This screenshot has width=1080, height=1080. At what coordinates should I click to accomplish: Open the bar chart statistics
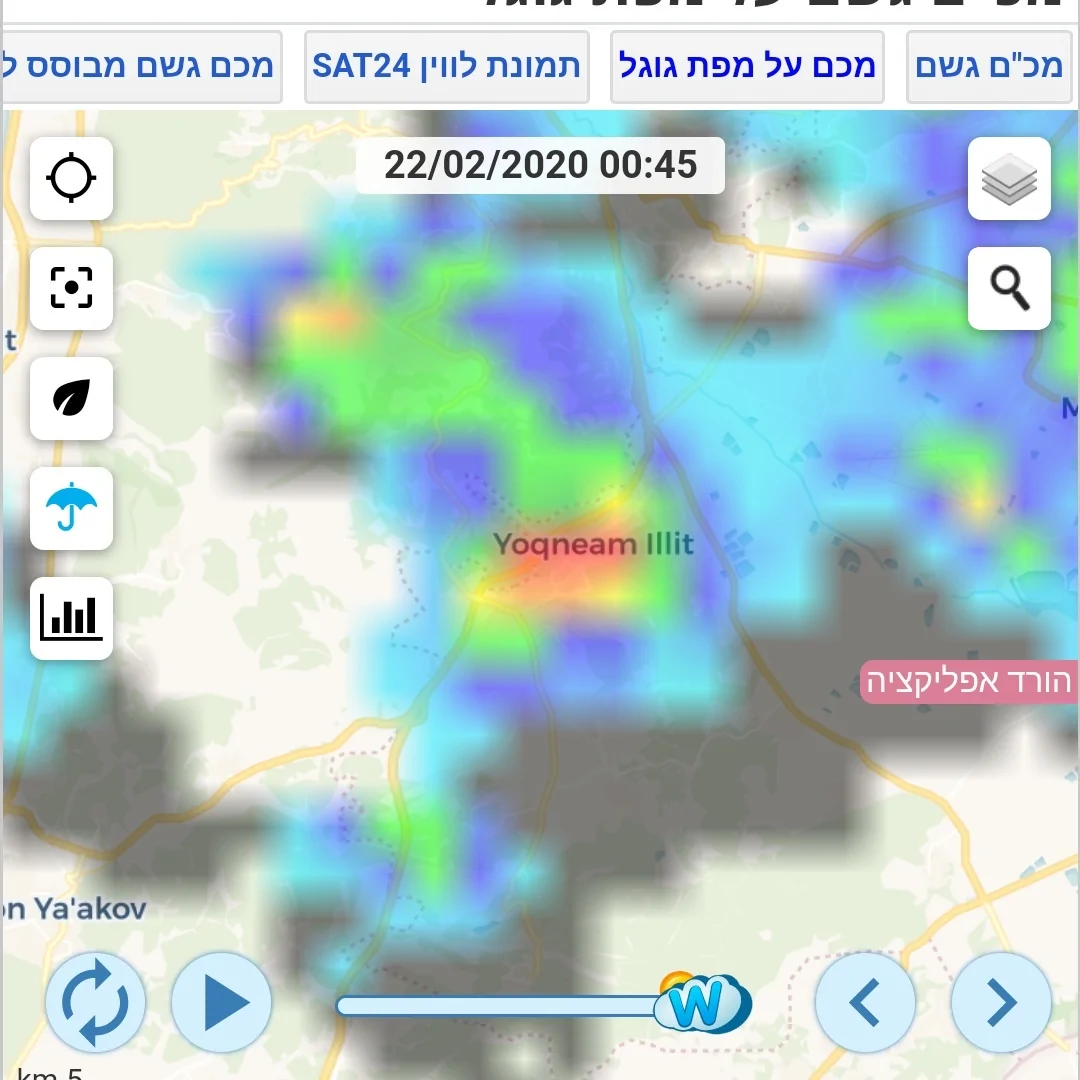(x=71, y=618)
